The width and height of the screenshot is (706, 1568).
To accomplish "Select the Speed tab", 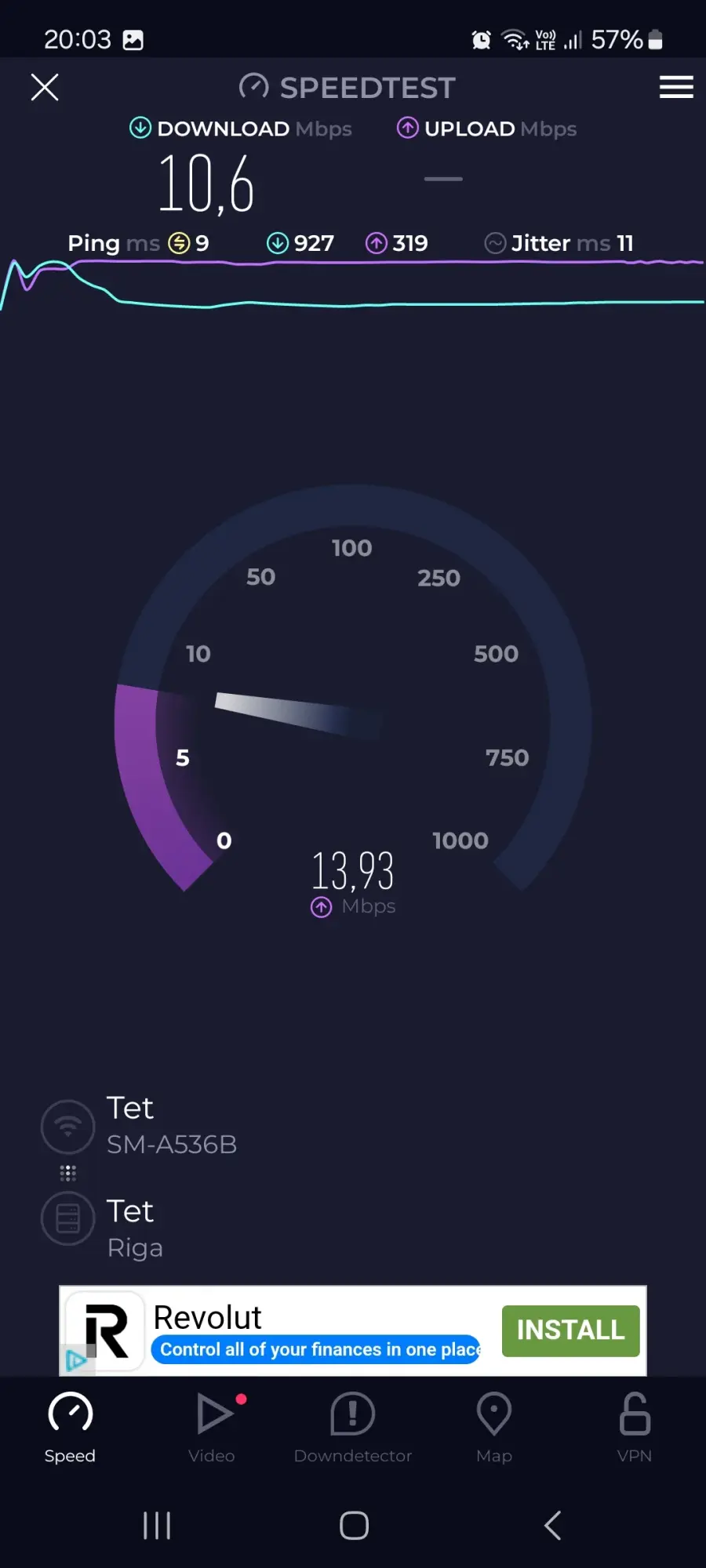I will pyautogui.click(x=70, y=1428).
